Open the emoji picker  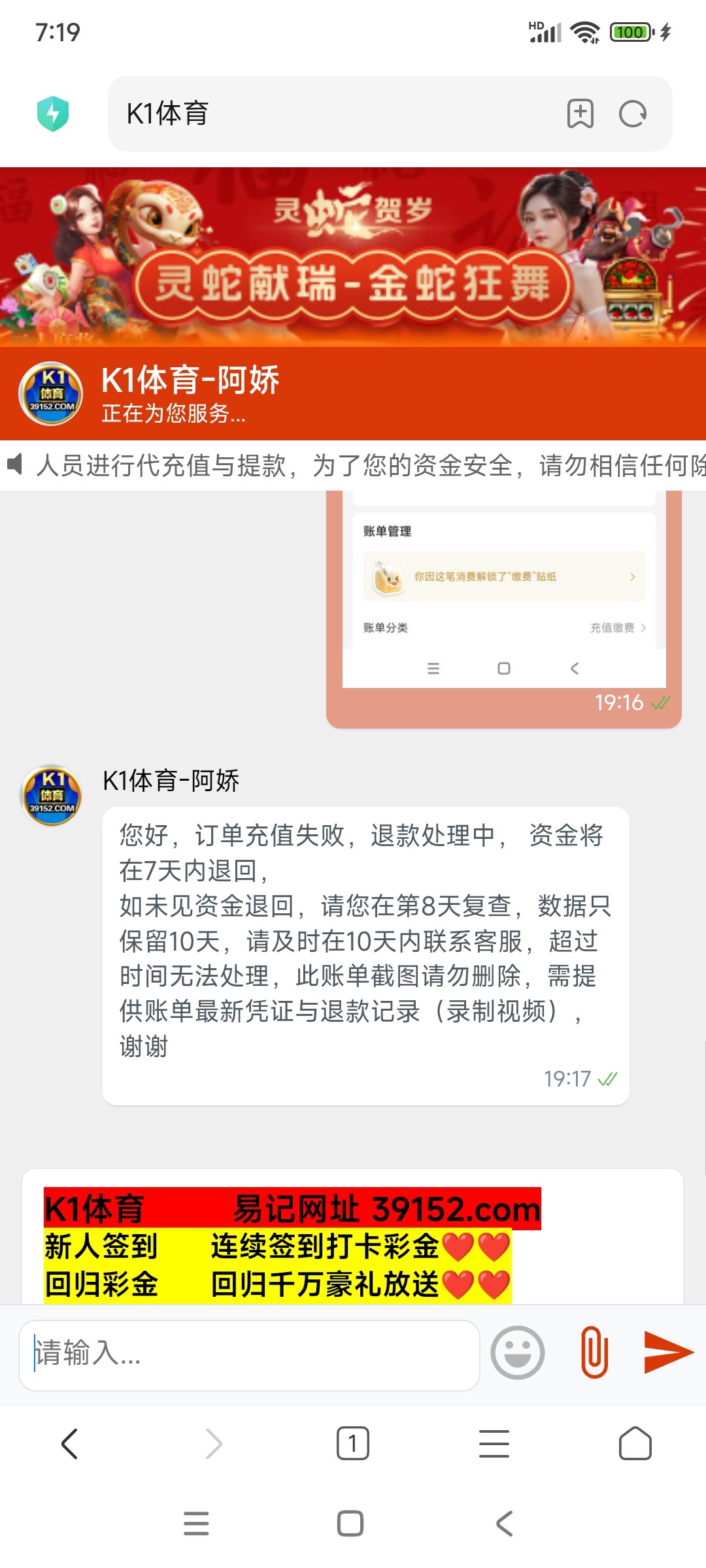pos(518,1352)
